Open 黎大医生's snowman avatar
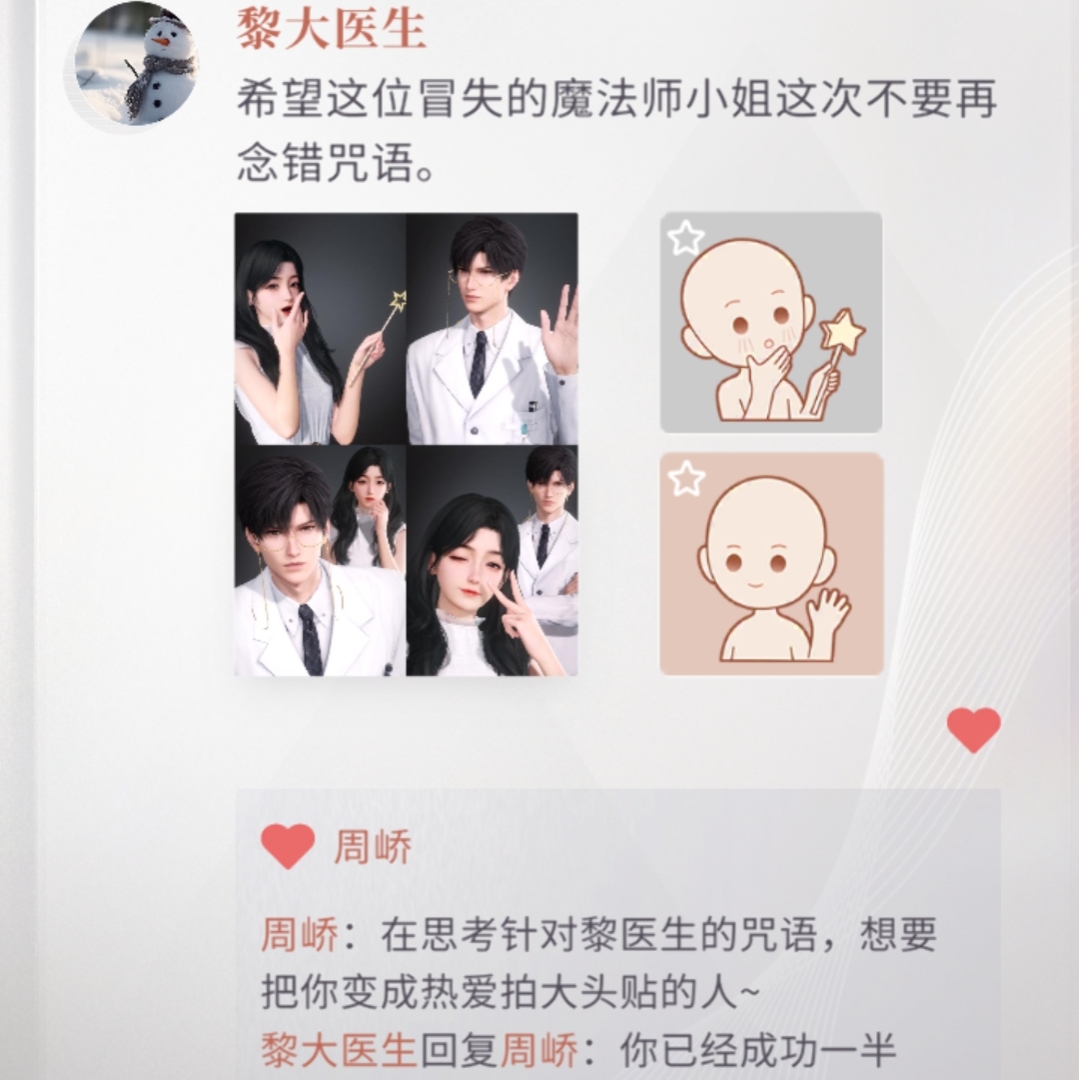 [x=137, y=67]
